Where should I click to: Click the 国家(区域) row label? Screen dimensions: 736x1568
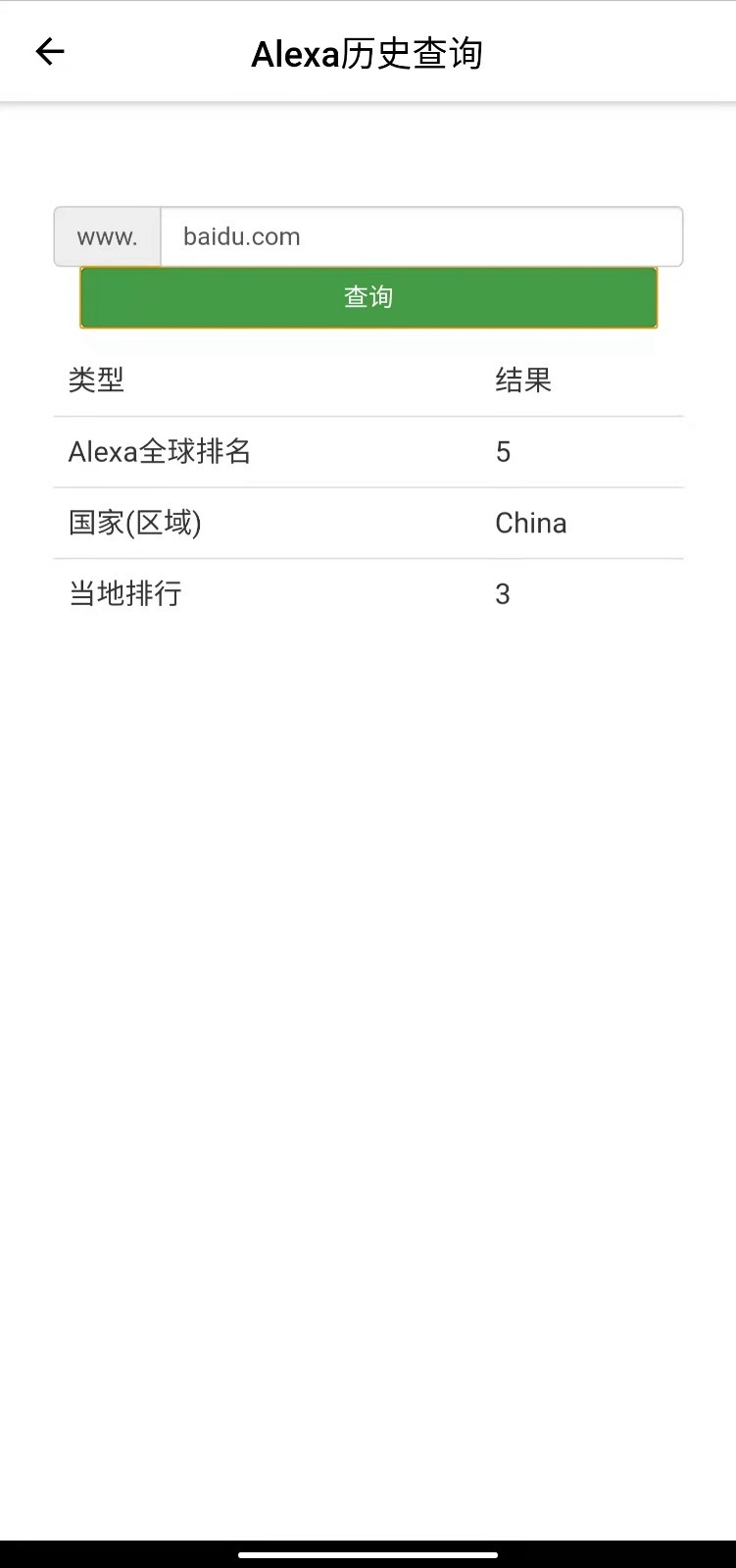coord(134,523)
